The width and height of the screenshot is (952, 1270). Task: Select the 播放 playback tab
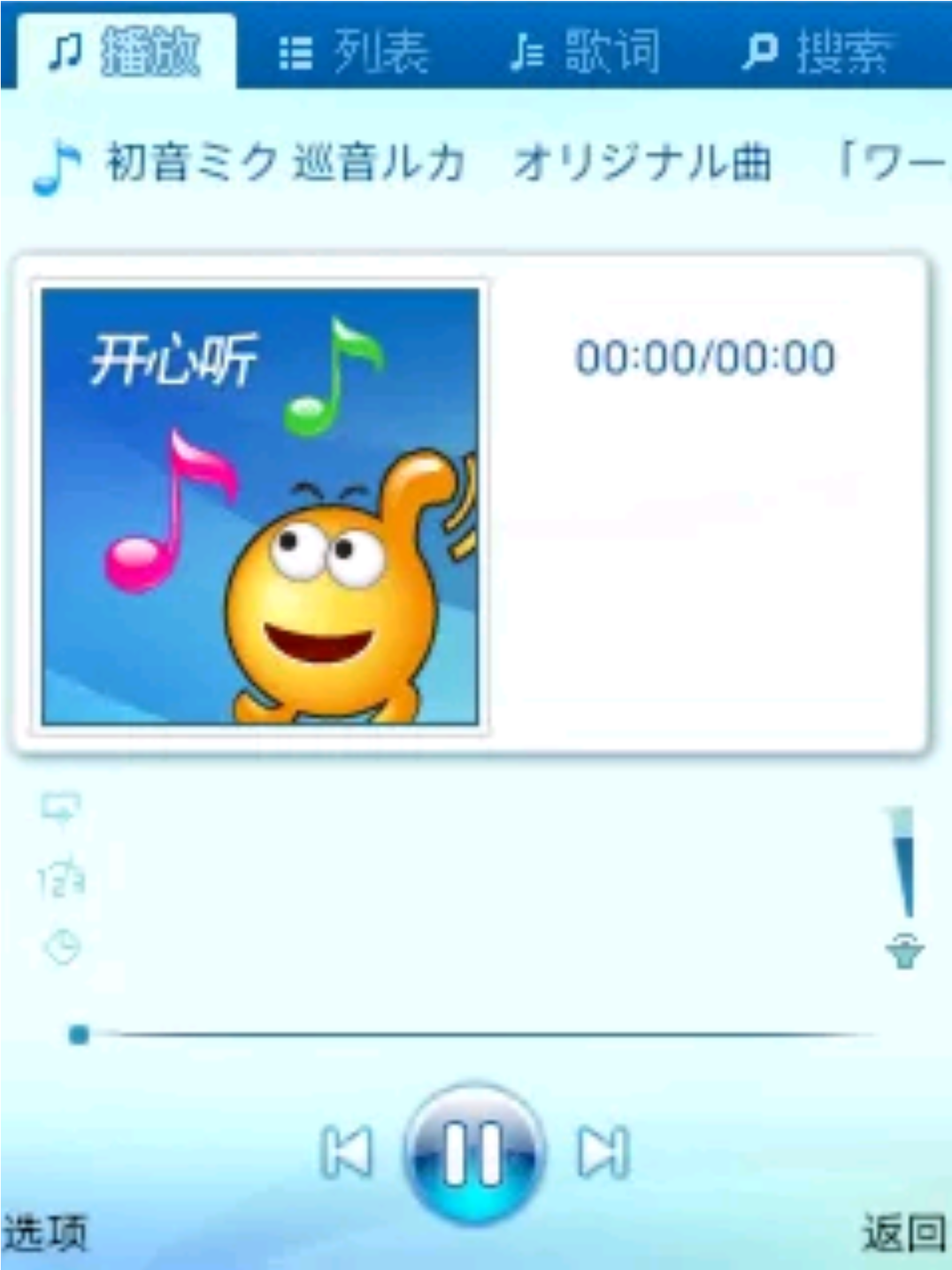126,51
